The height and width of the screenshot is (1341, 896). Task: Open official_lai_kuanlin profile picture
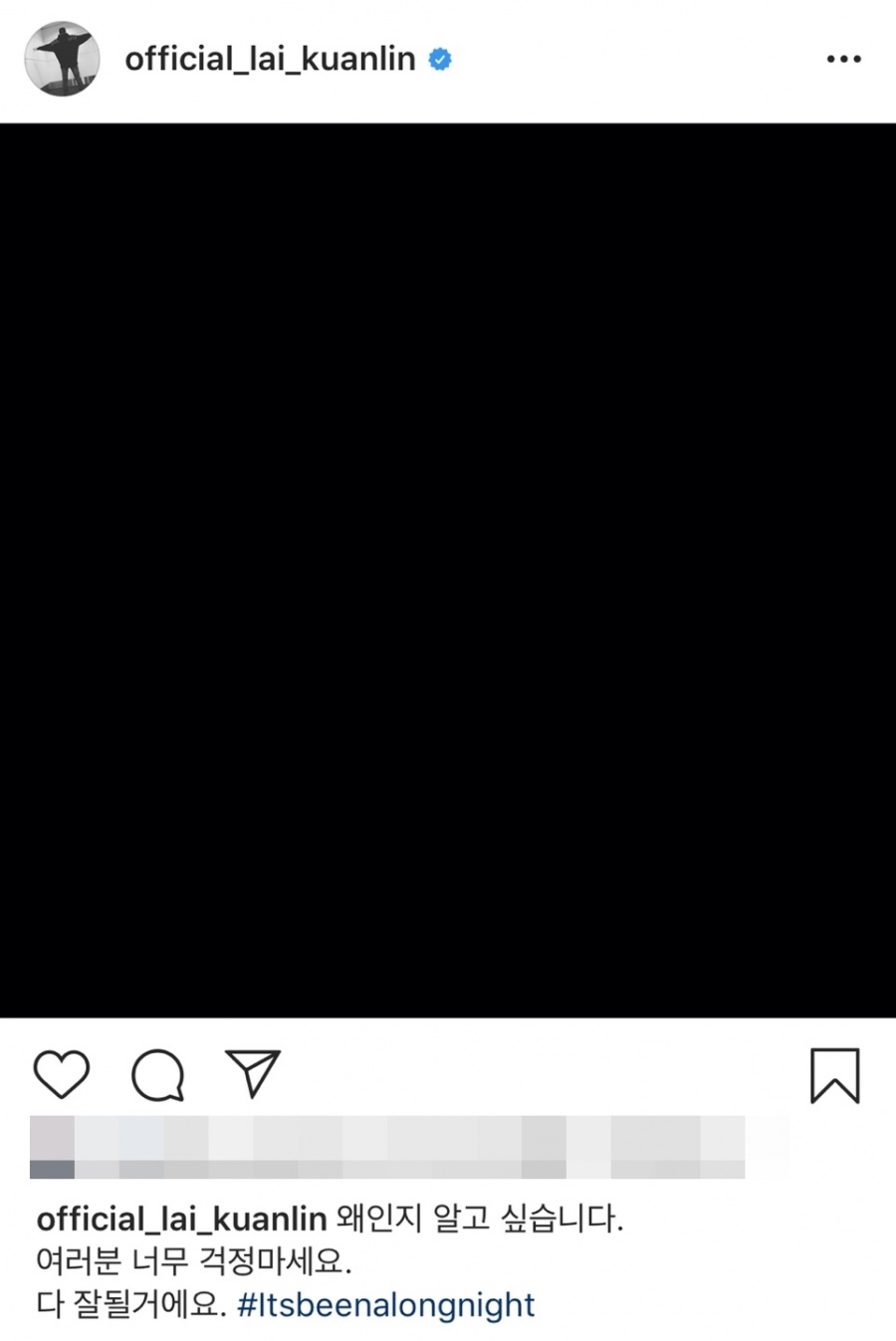(62, 59)
